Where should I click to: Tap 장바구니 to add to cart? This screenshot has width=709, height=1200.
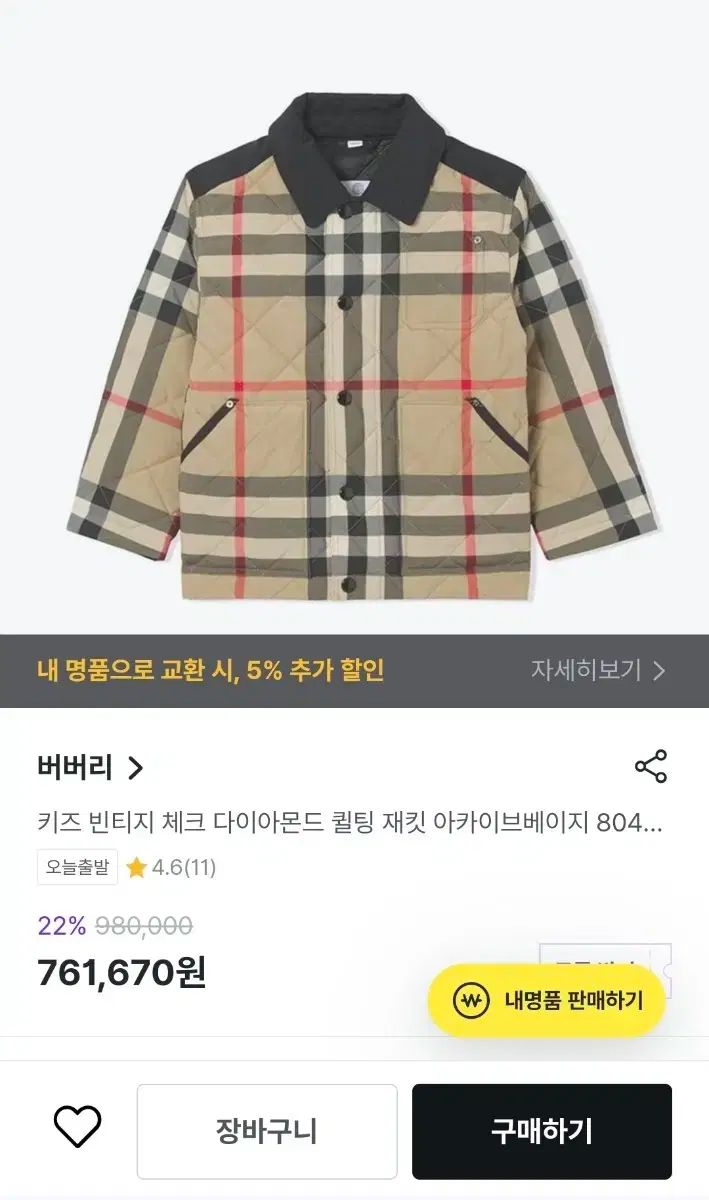click(266, 1131)
